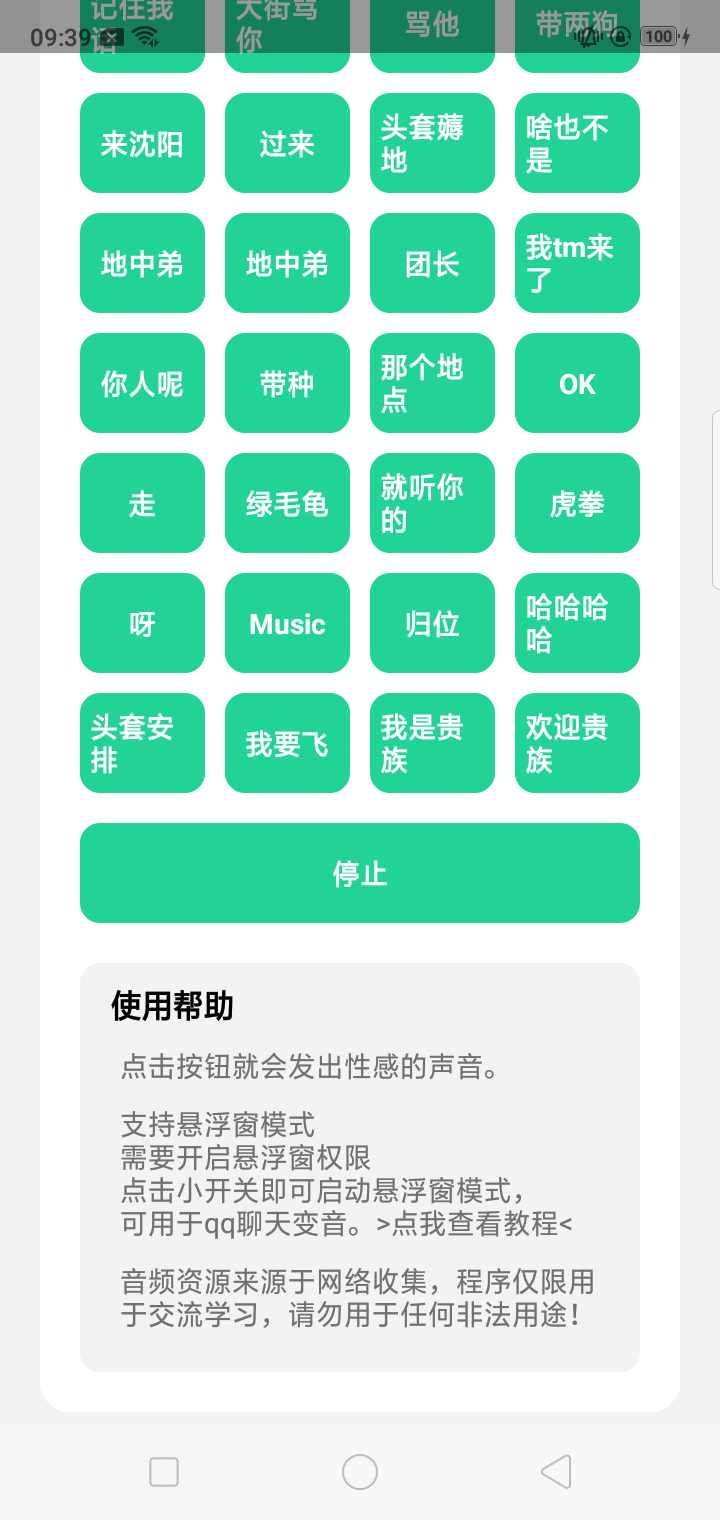The width and height of the screenshot is (720, 1520).
Task: Play the 过来 sound clip
Action: [x=287, y=142]
